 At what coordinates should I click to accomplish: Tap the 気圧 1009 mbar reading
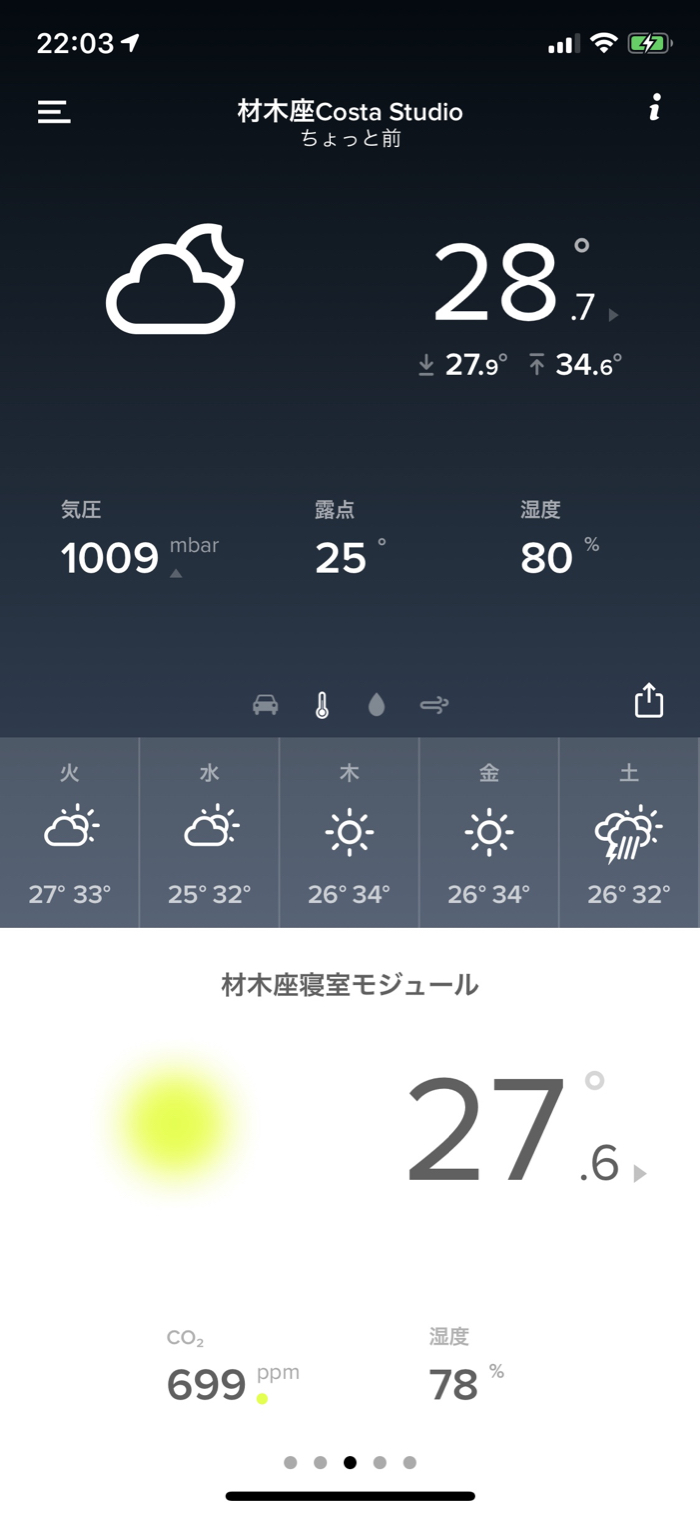coord(110,557)
